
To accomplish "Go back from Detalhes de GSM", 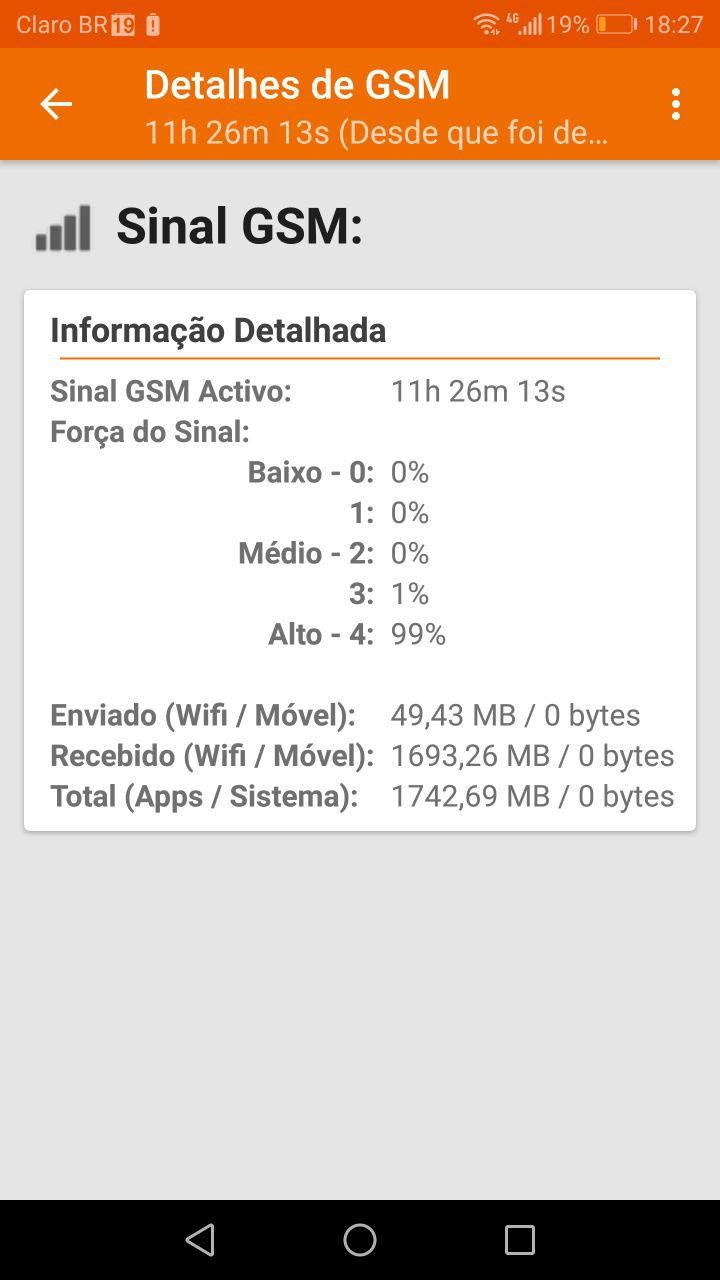I will 56,104.
